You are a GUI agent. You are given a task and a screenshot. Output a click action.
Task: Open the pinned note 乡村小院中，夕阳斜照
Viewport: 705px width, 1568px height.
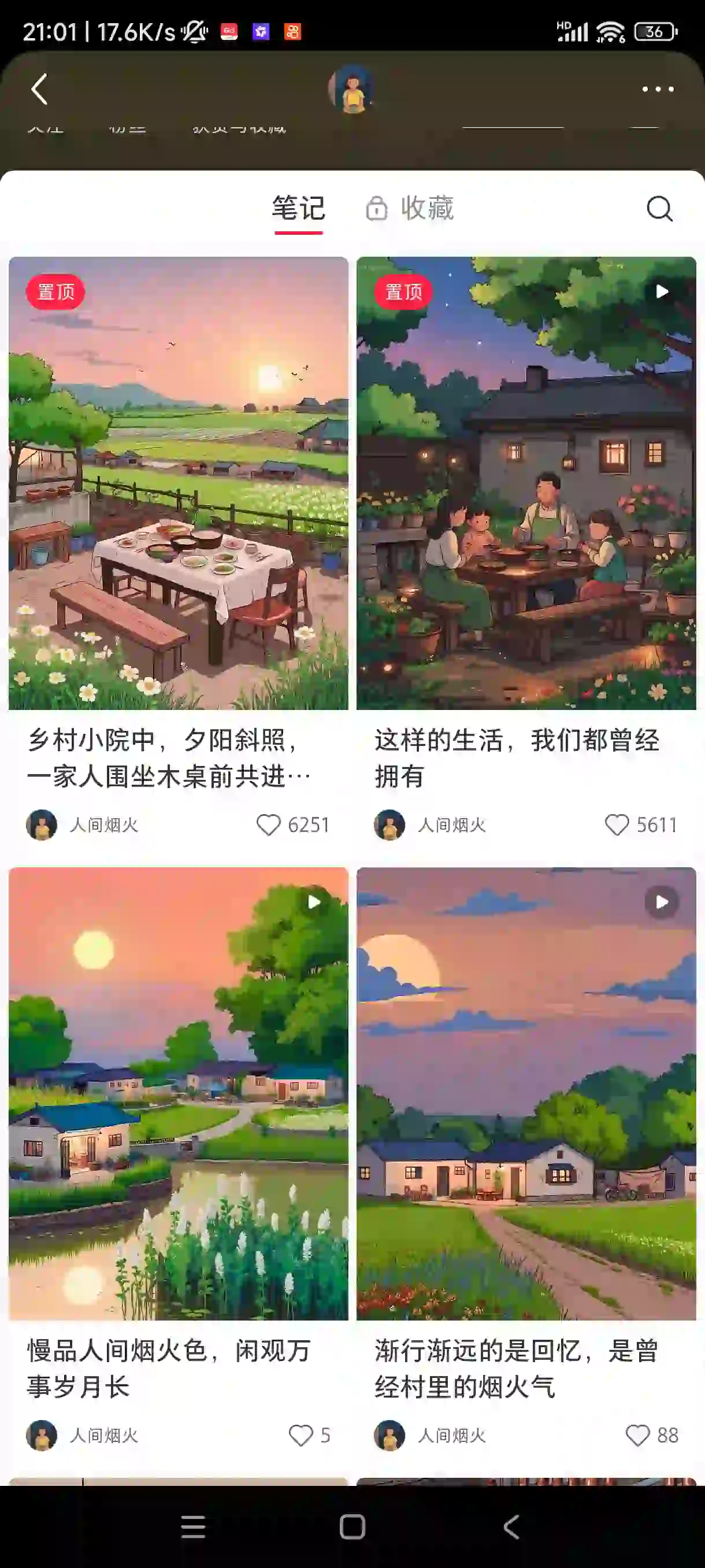[x=178, y=483]
